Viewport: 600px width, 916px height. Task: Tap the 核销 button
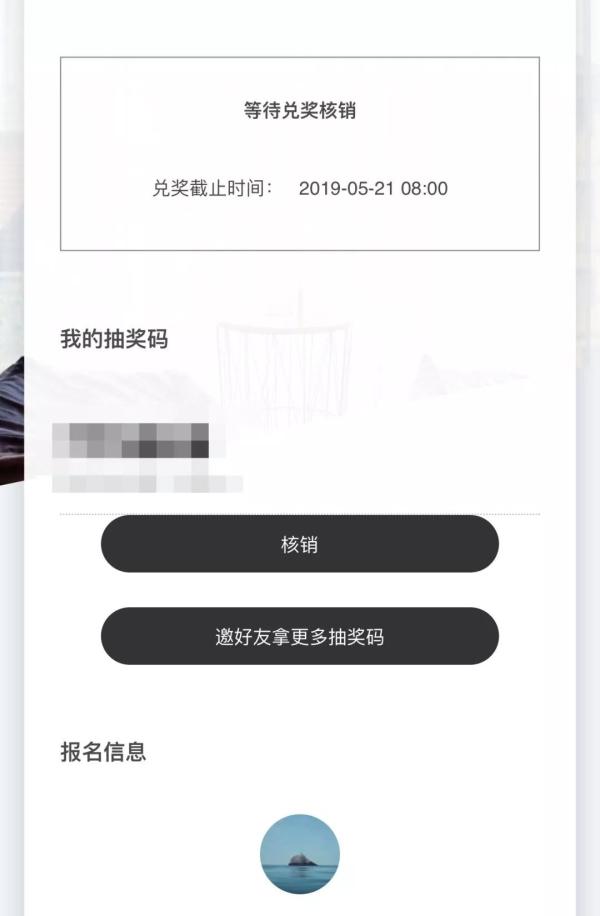(299, 544)
